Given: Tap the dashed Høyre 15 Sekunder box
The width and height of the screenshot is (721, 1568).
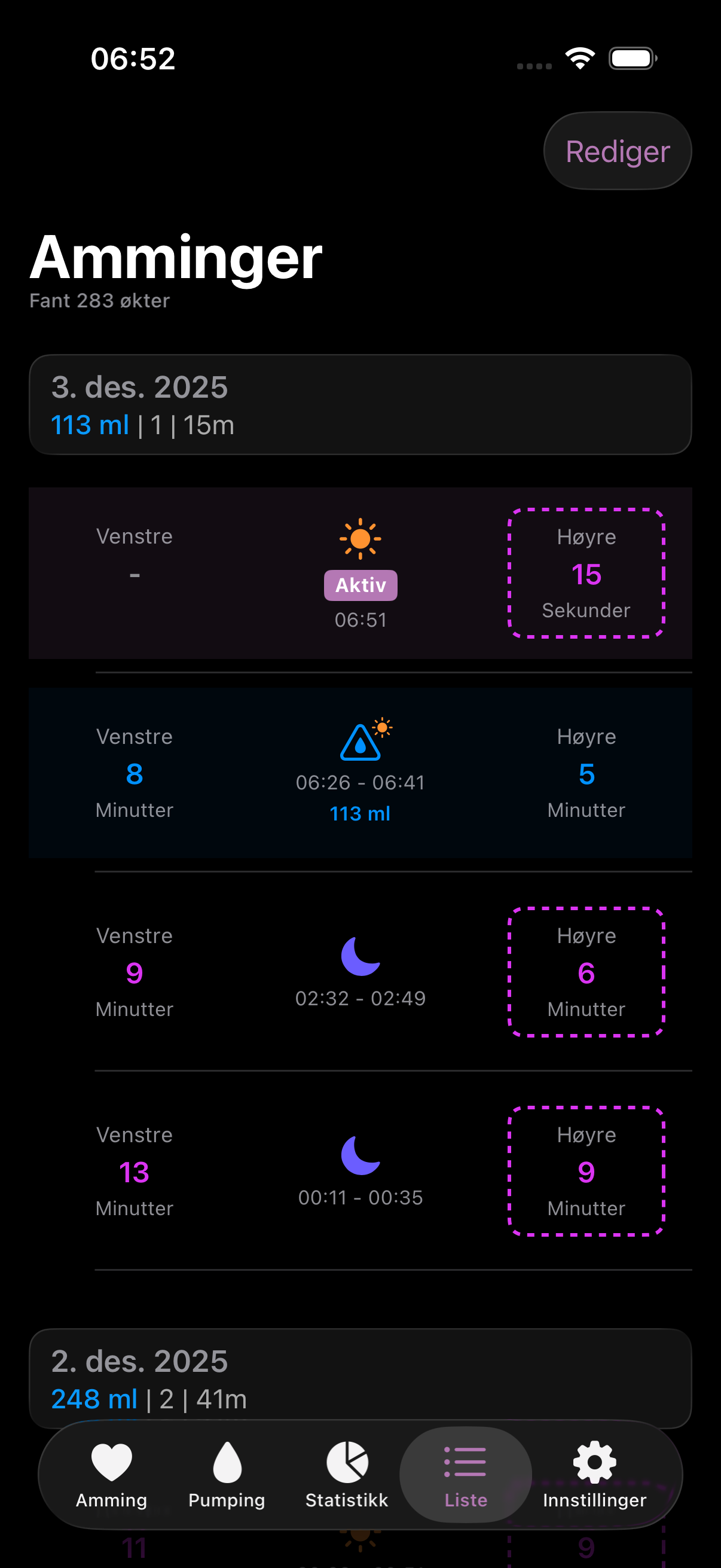Looking at the screenshot, I should pos(586,573).
